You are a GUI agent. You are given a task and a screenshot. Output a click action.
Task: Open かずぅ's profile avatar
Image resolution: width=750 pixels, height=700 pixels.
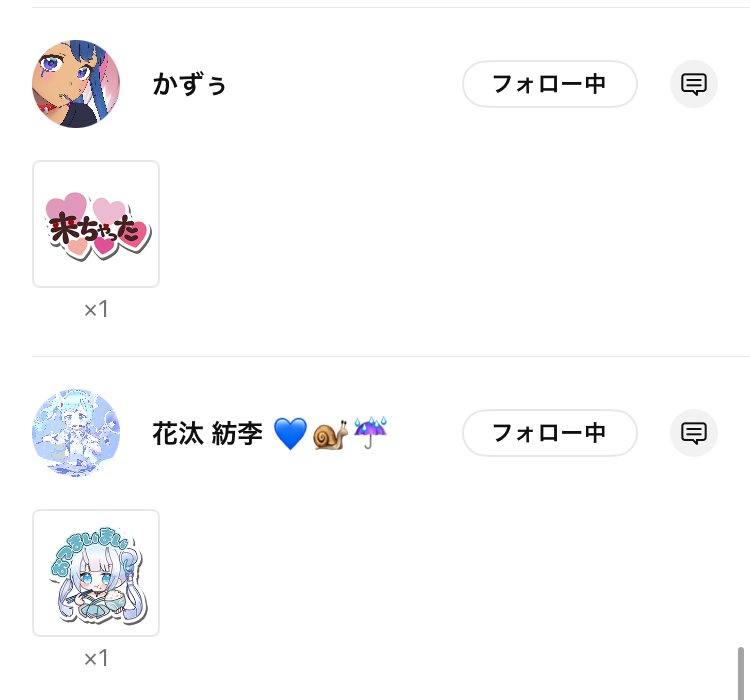point(76,84)
